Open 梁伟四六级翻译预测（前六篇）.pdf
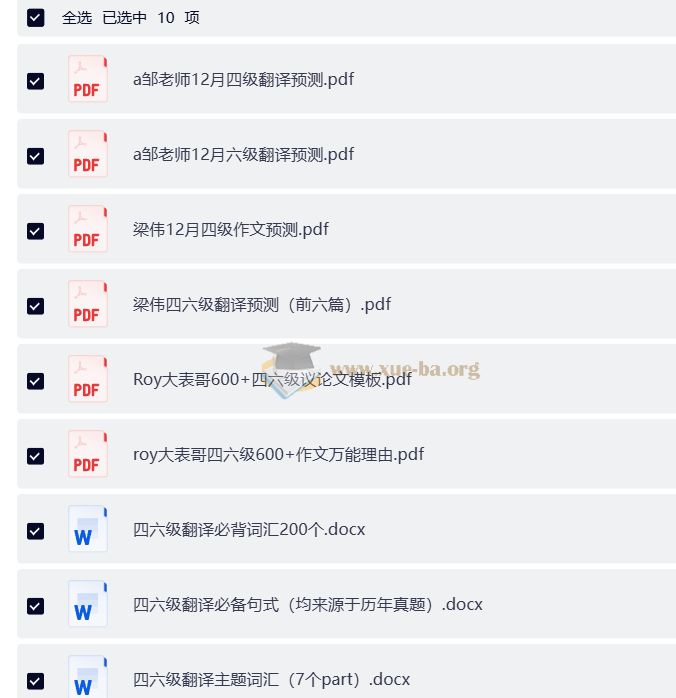The height and width of the screenshot is (698, 676). [x=261, y=304]
